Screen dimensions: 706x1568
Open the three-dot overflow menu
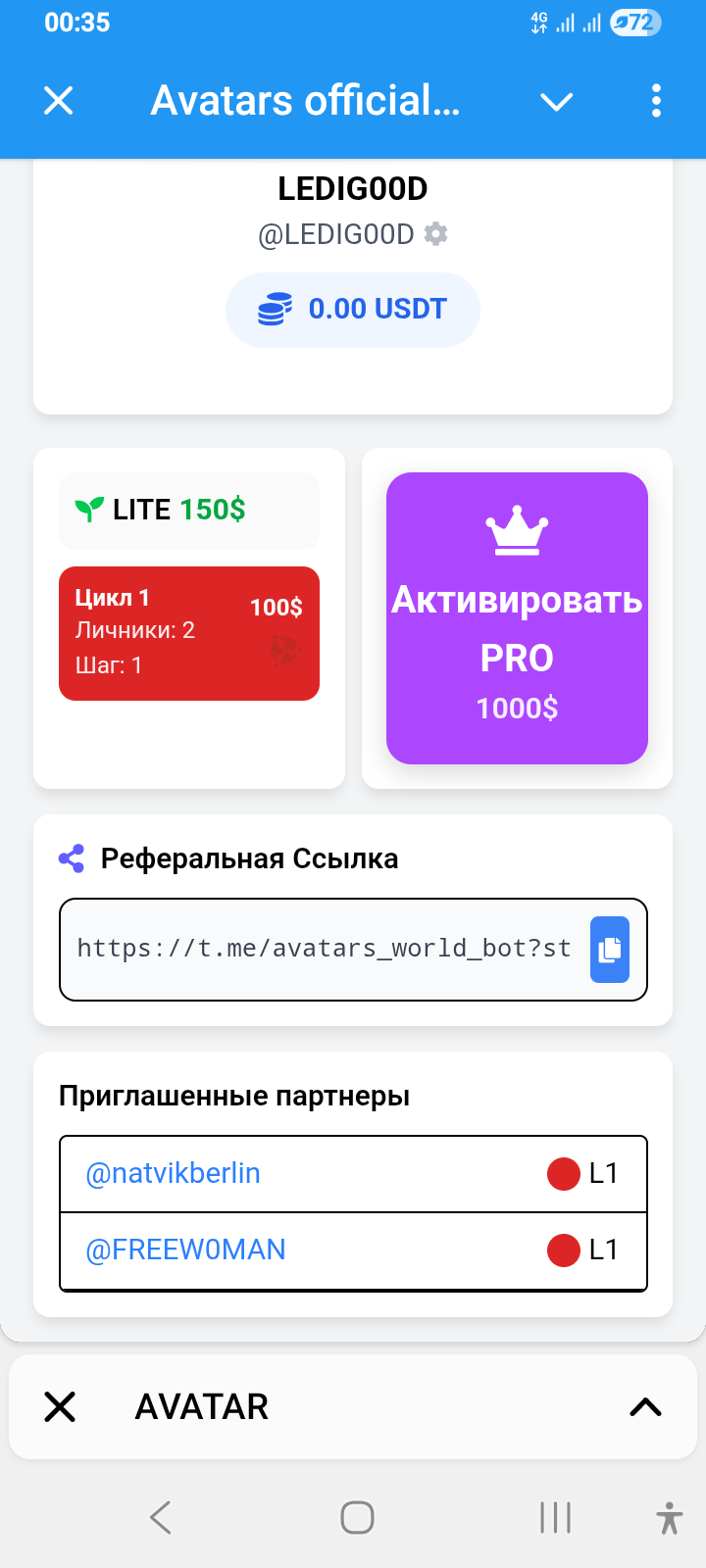click(x=656, y=101)
